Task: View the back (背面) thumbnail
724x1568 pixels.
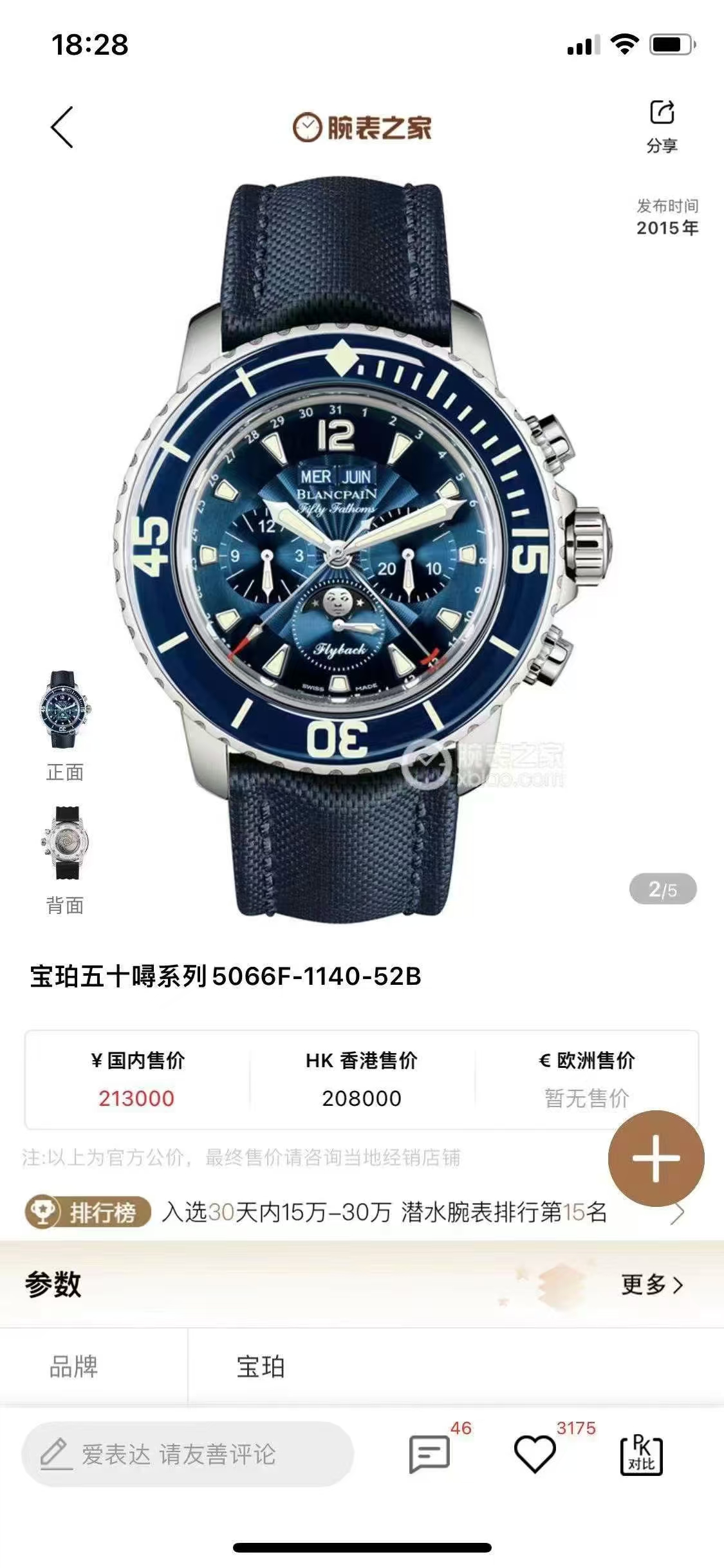Action: click(x=65, y=843)
